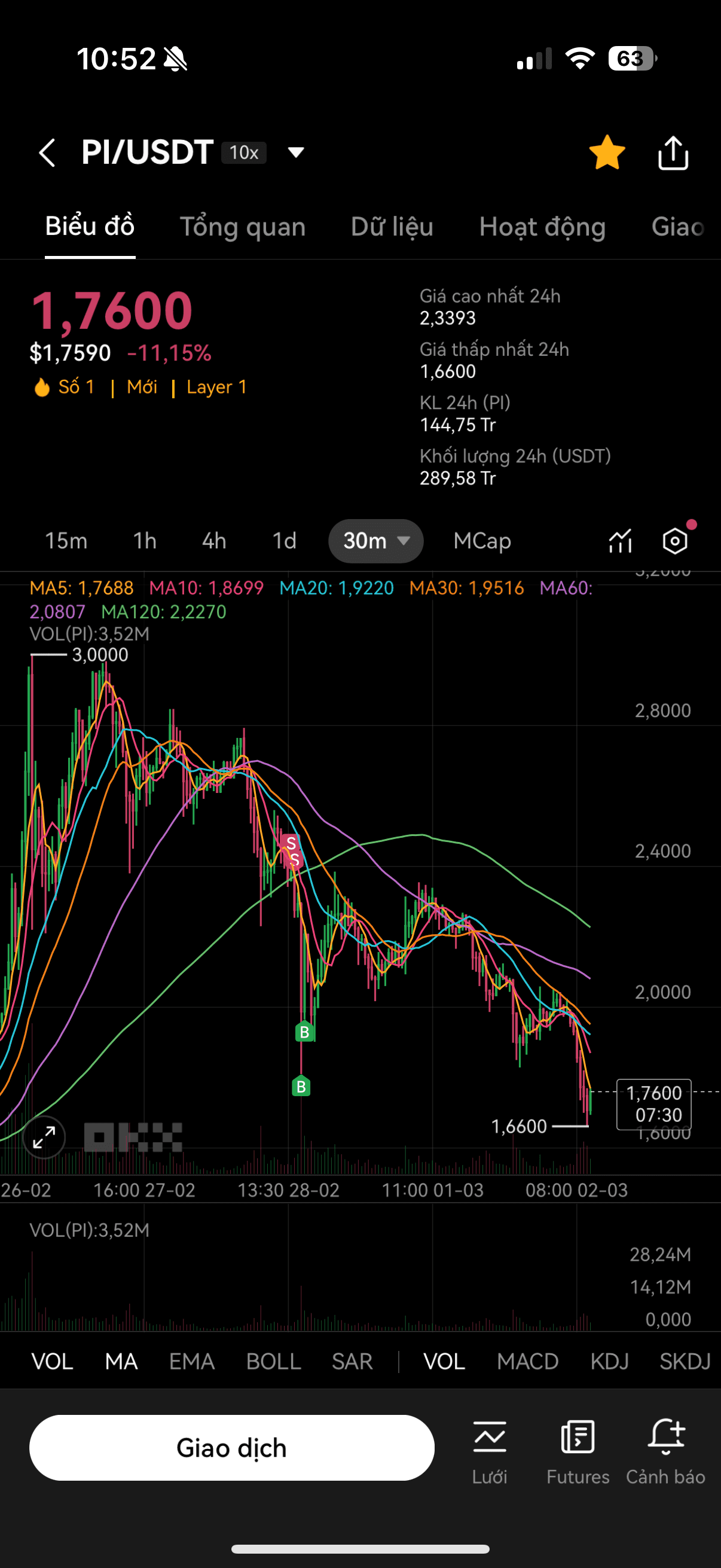
Task: Show the MACD sub-indicator
Action: [x=527, y=1362]
